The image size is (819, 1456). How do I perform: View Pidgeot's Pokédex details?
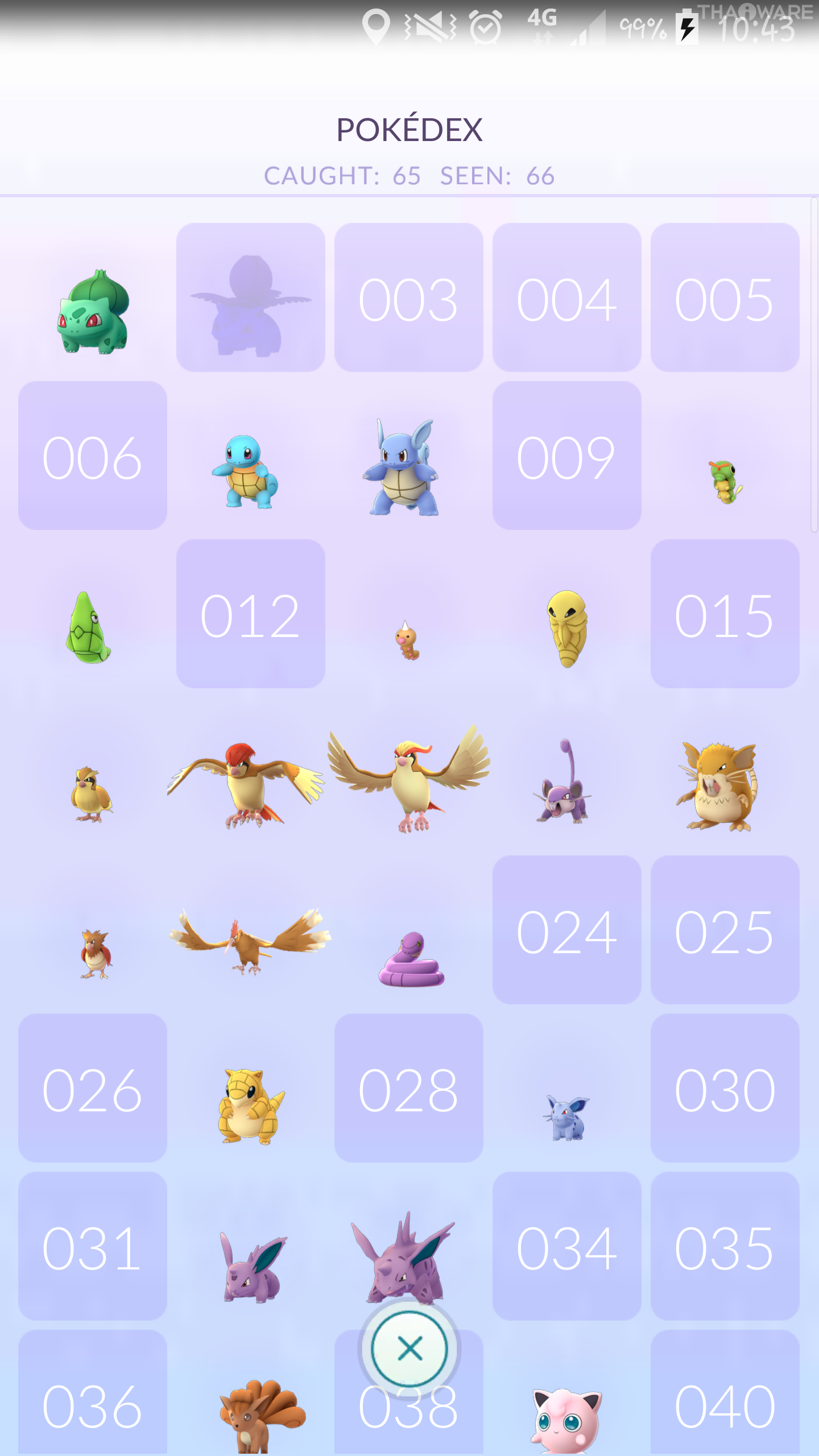(x=409, y=779)
